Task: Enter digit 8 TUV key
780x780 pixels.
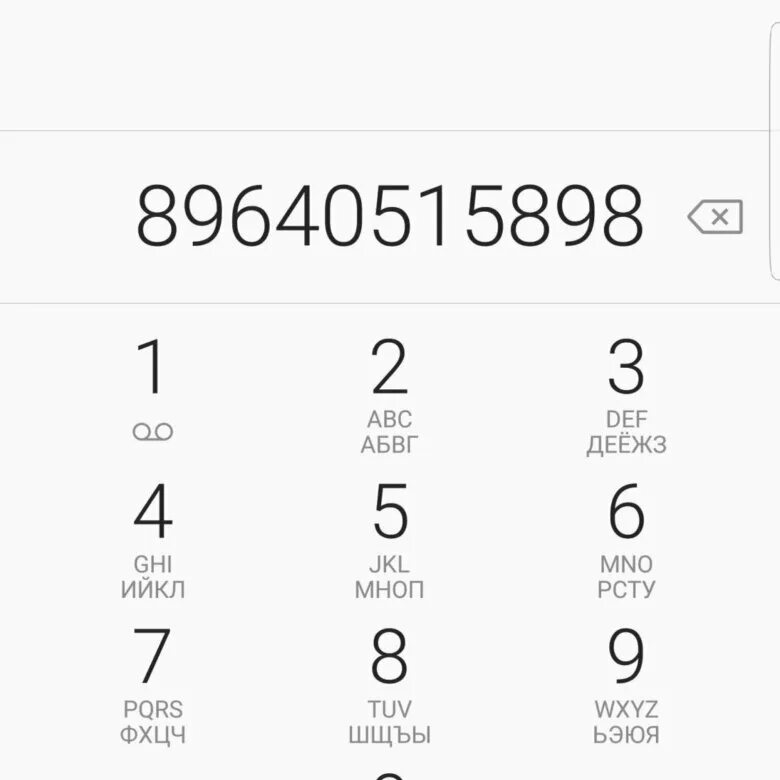Action: [389, 682]
